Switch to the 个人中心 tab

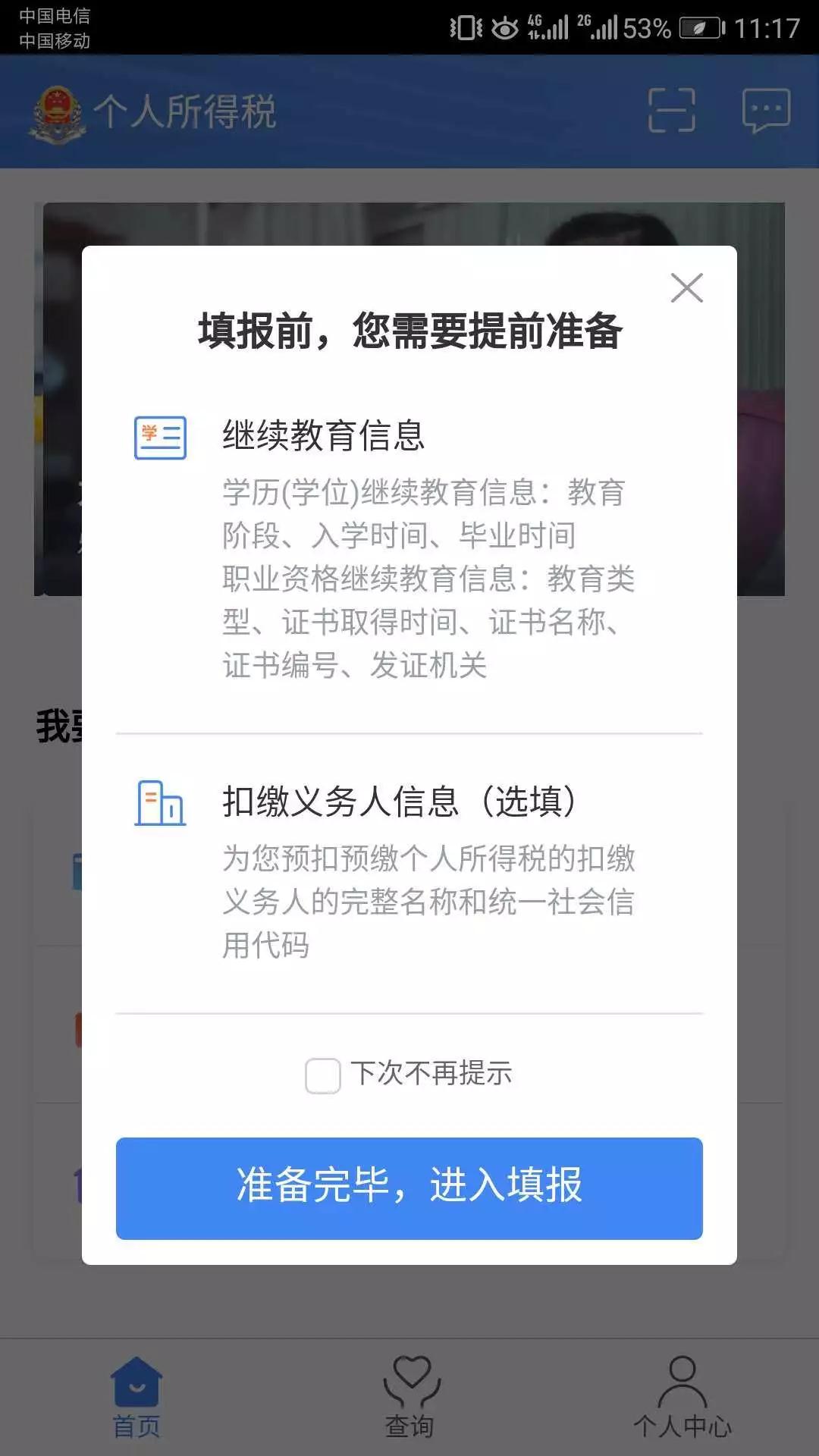[682, 1397]
